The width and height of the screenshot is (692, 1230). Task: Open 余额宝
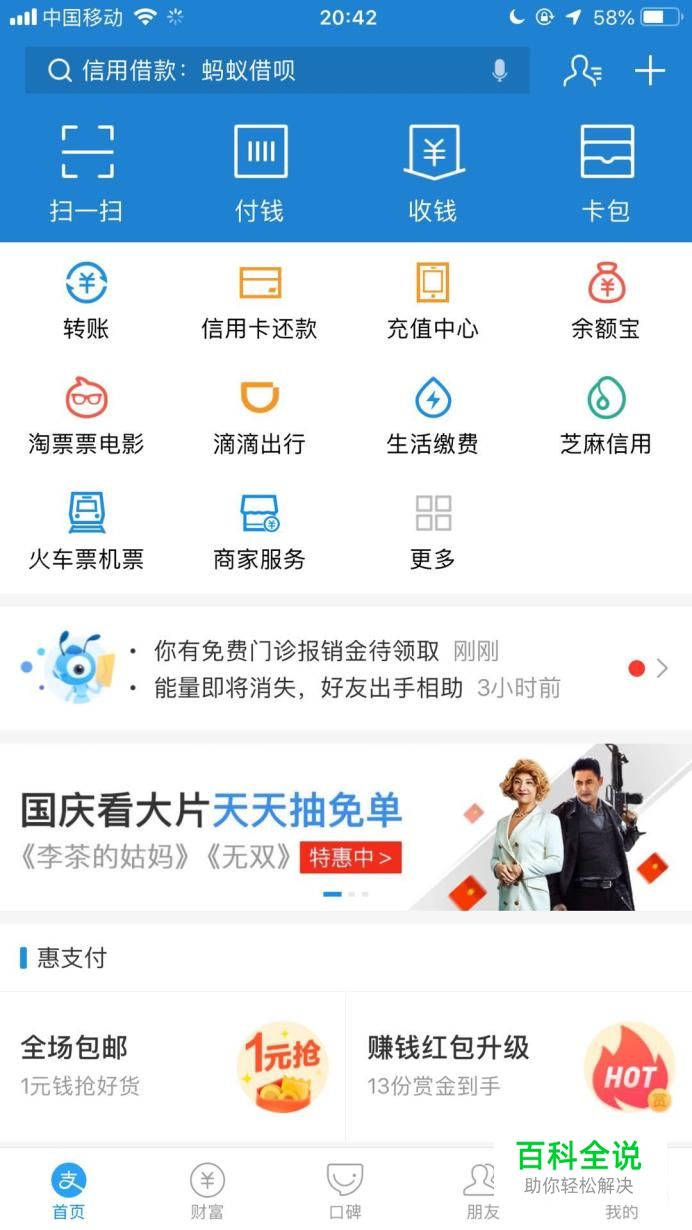tap(606, 300)
